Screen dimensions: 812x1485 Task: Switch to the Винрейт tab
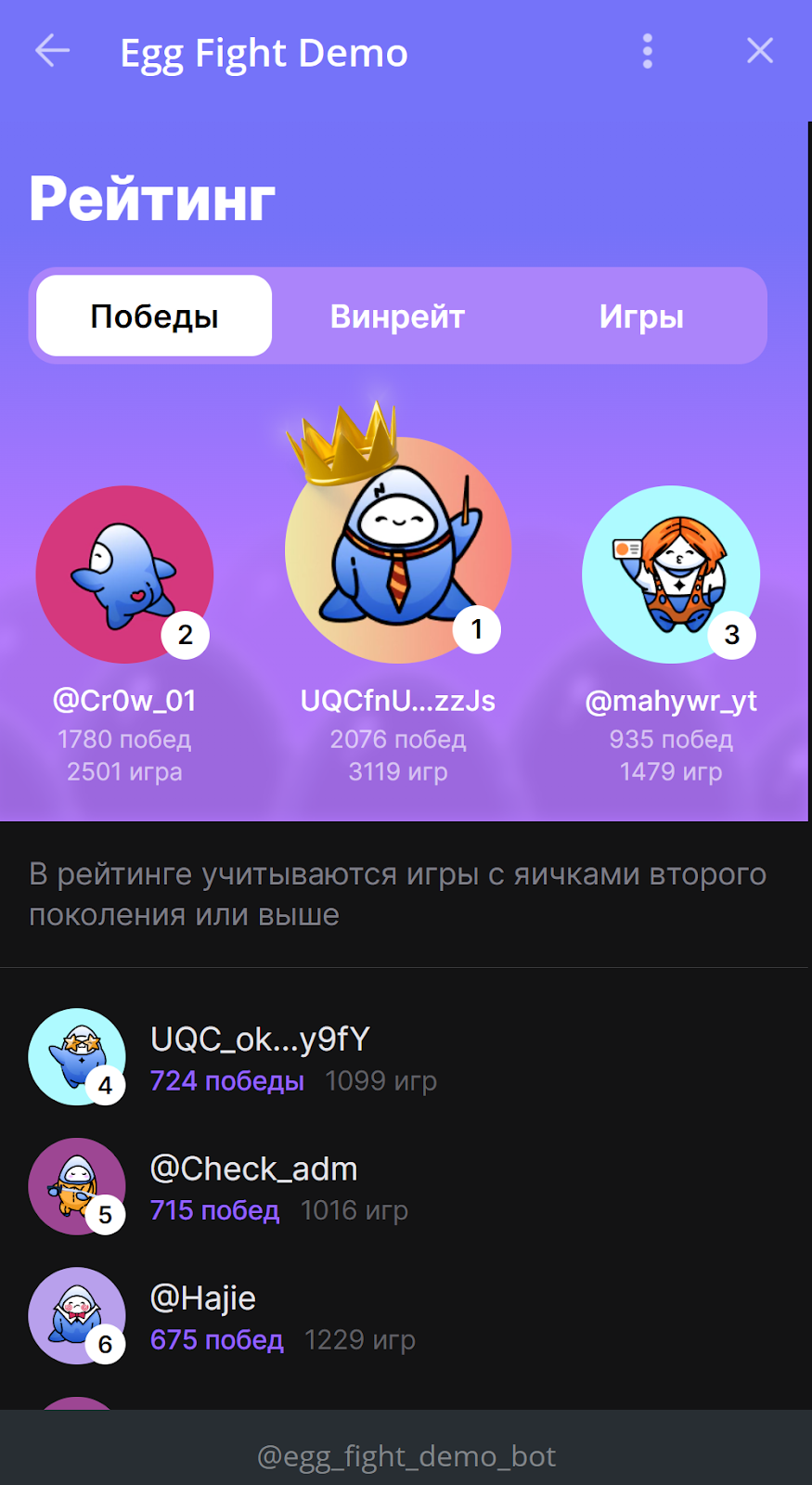pyautogui.click(x=397, y=316)
